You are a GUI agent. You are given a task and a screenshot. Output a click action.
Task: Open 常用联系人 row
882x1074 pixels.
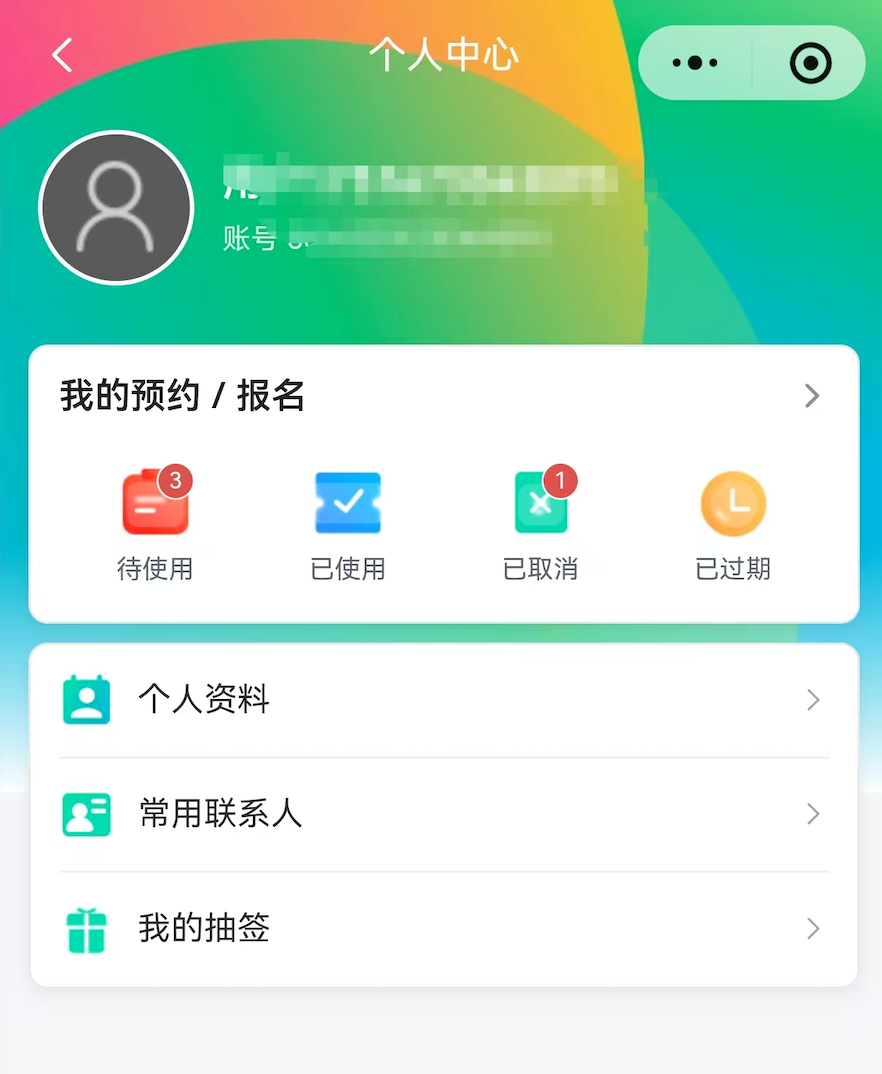pyautogui.click(x=444, y=814)
